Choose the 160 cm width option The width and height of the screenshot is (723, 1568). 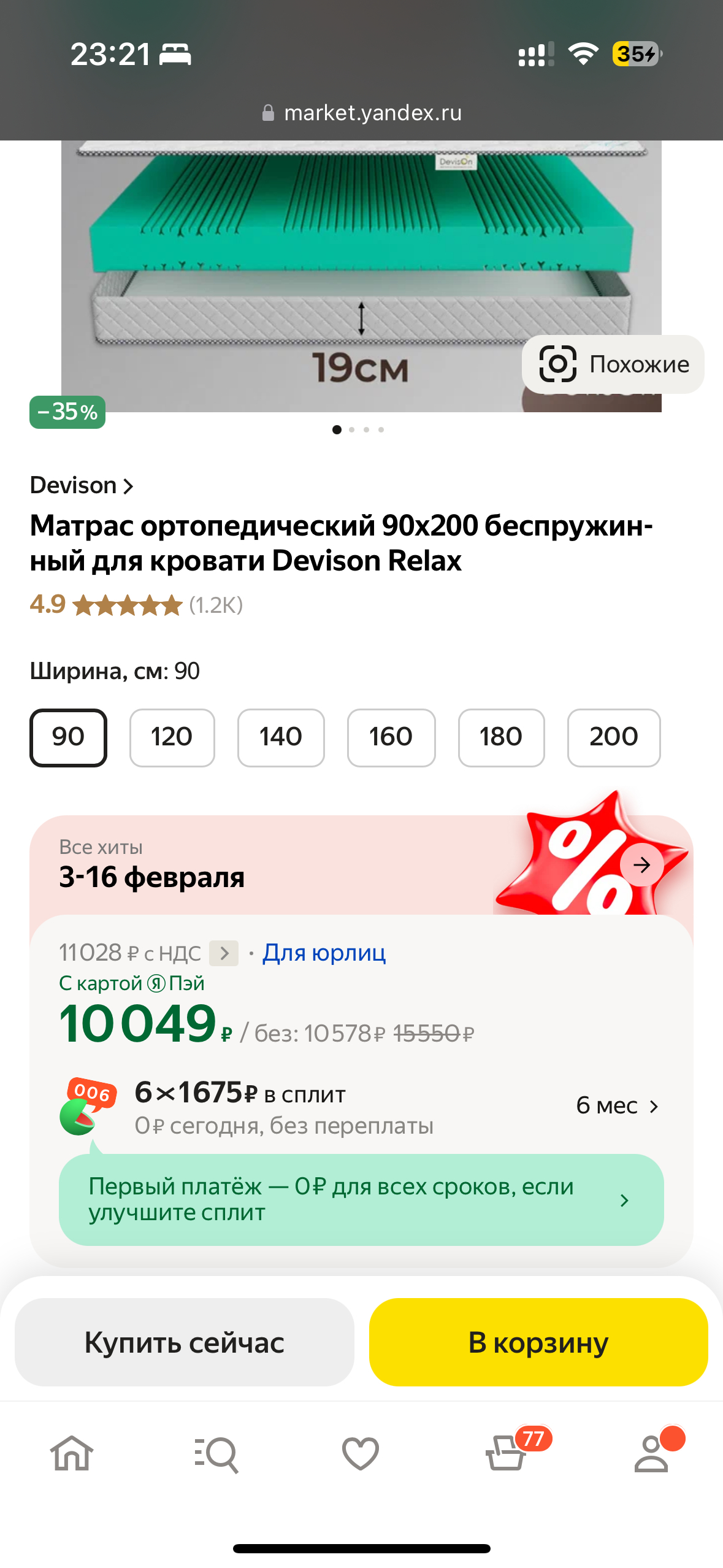point(391,737)
